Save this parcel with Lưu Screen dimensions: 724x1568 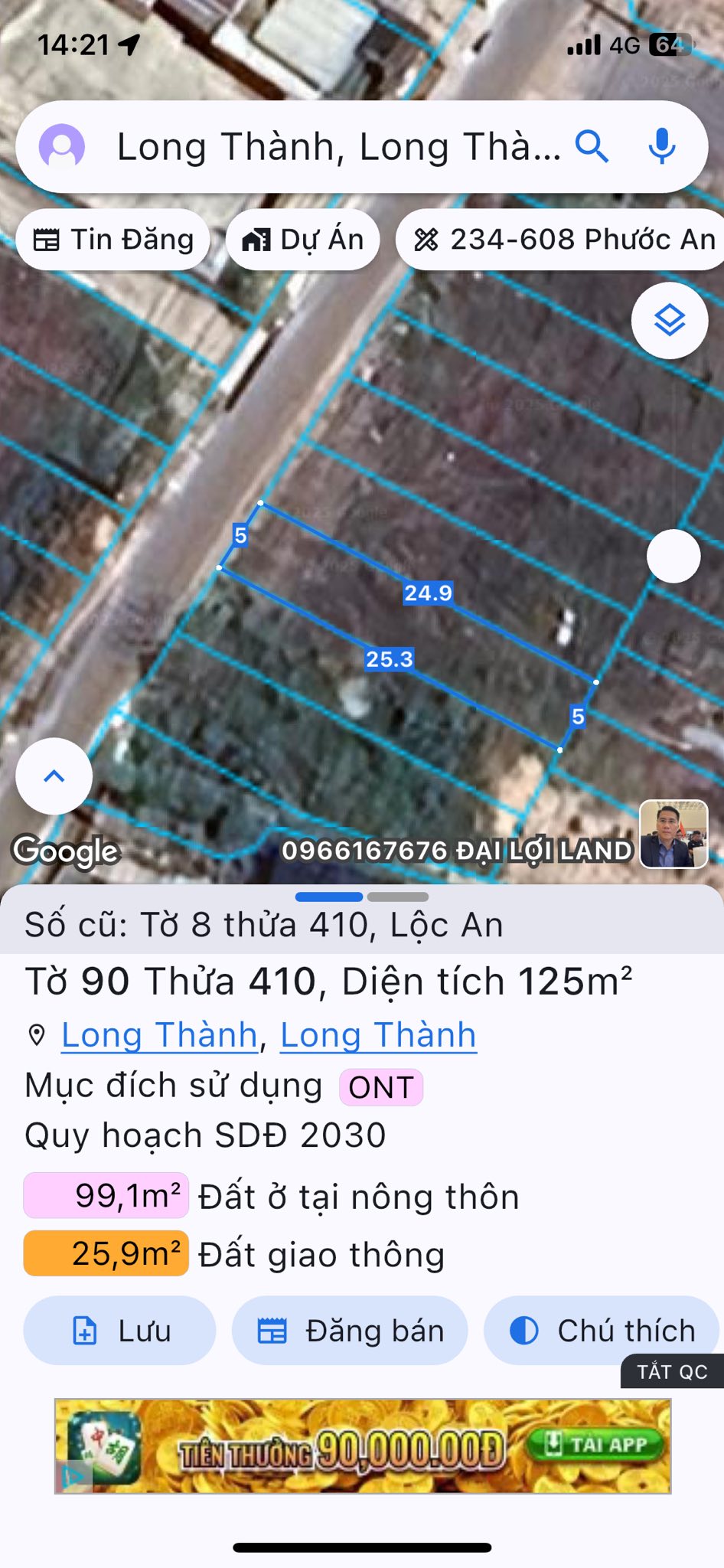pyautogui.click(x=120, y=1331)
